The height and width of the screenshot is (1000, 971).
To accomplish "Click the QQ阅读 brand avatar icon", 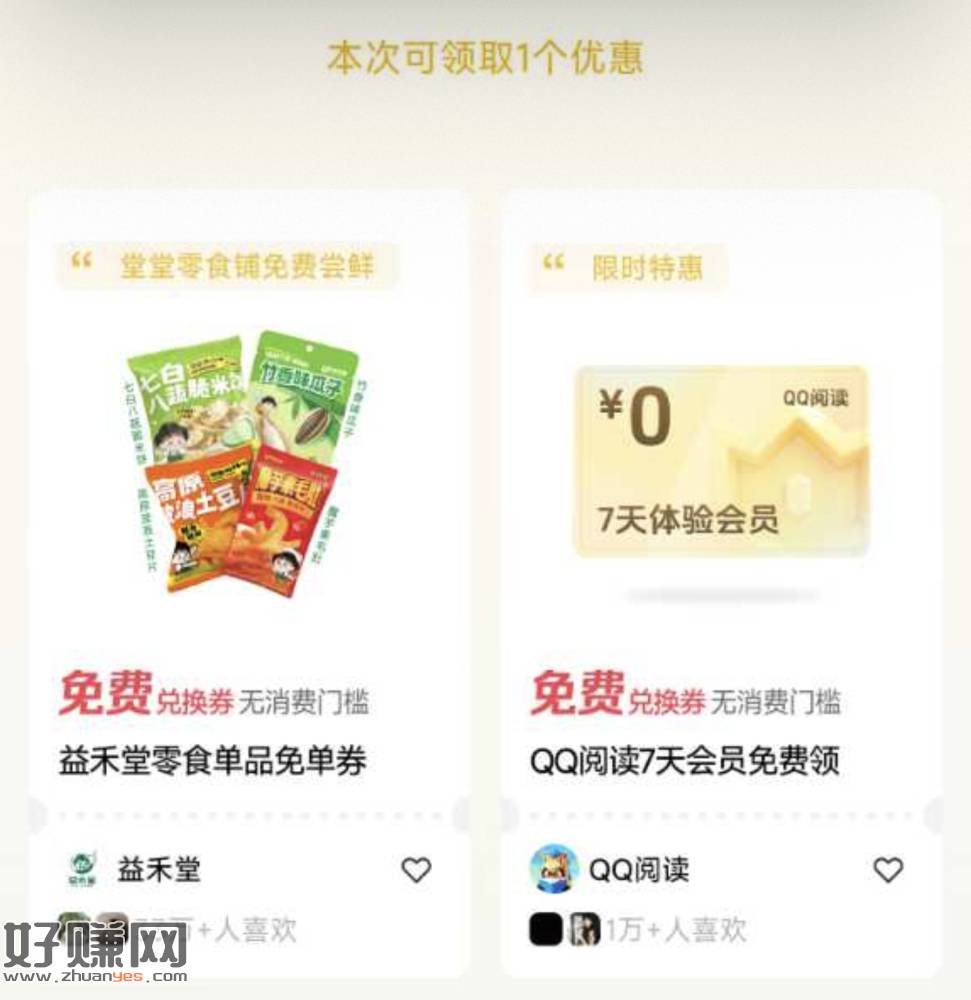I will coord(551,868).
